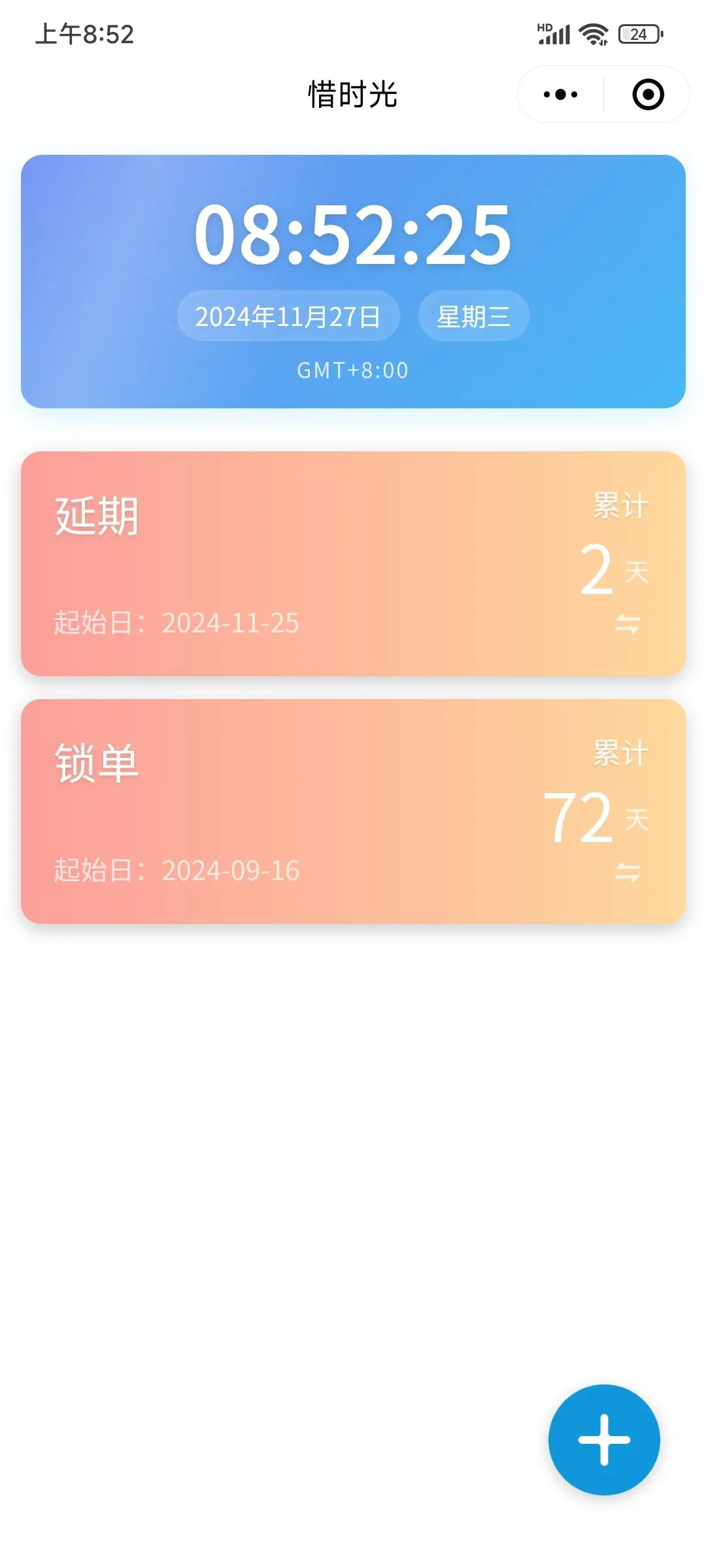Add a new event with the plus button
Viewport: 706px width, 1568px height.
pyautogui.click(x=604, y=1439)
